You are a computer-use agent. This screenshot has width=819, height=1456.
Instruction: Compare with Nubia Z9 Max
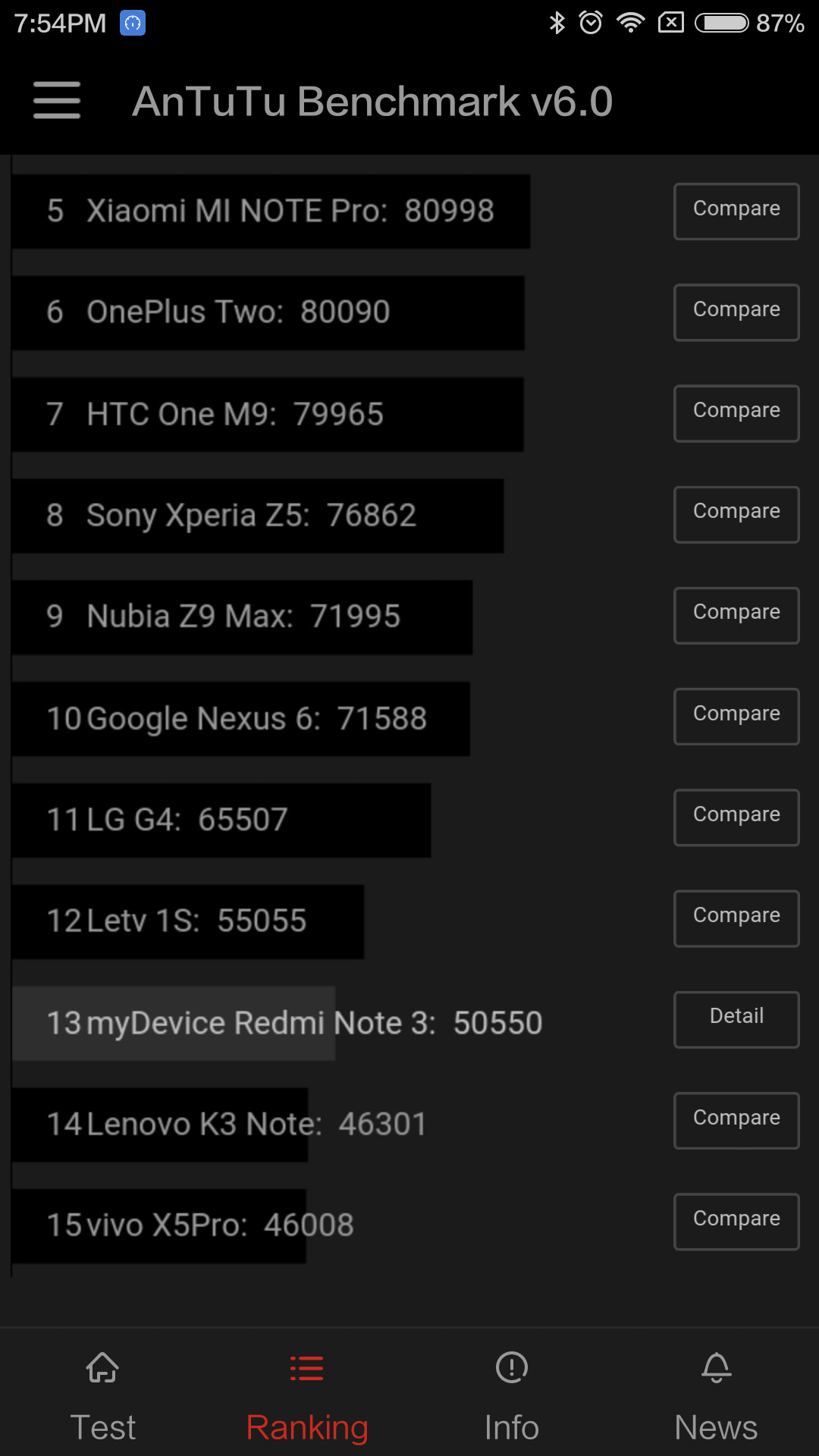tap(736, 615)
